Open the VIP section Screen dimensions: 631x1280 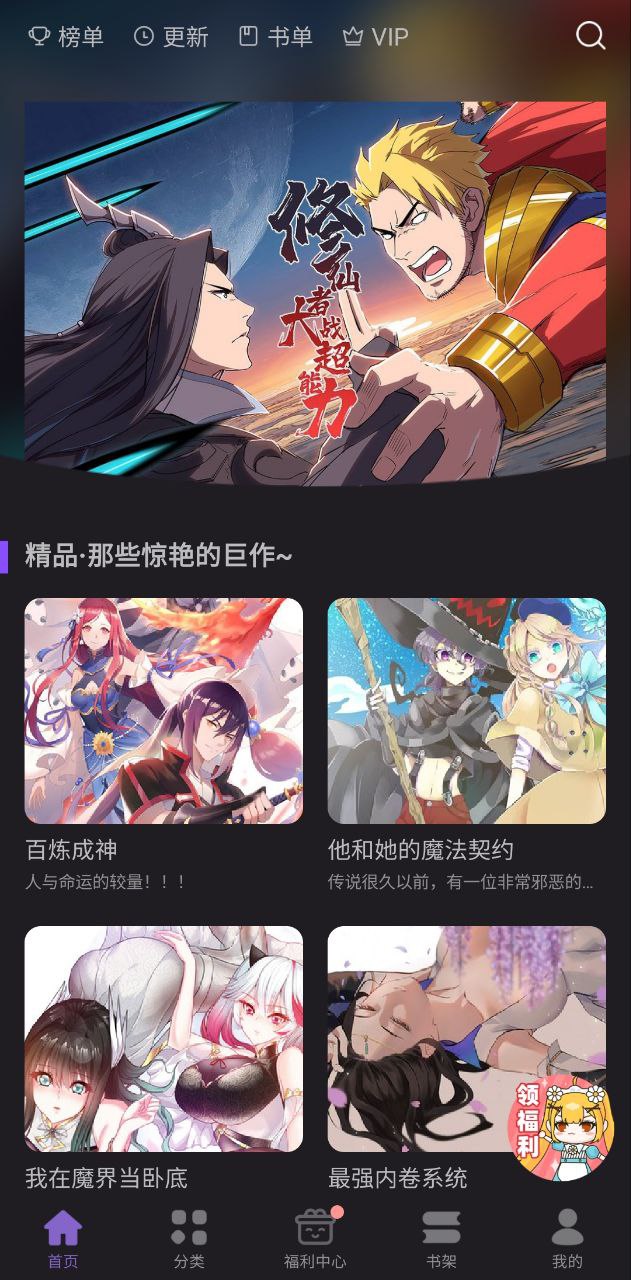tap(375, 37)
